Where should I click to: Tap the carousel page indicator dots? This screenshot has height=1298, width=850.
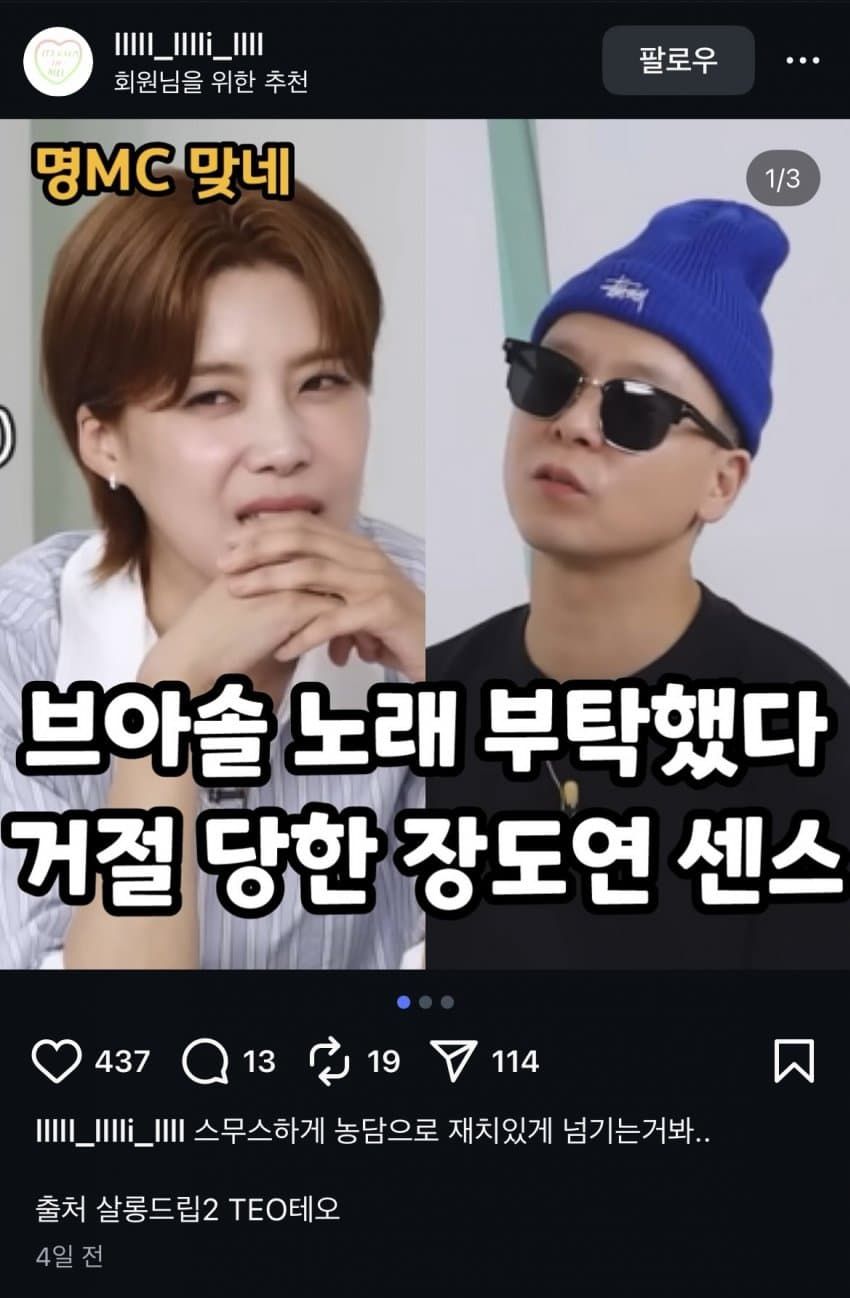coord(425,1002)
